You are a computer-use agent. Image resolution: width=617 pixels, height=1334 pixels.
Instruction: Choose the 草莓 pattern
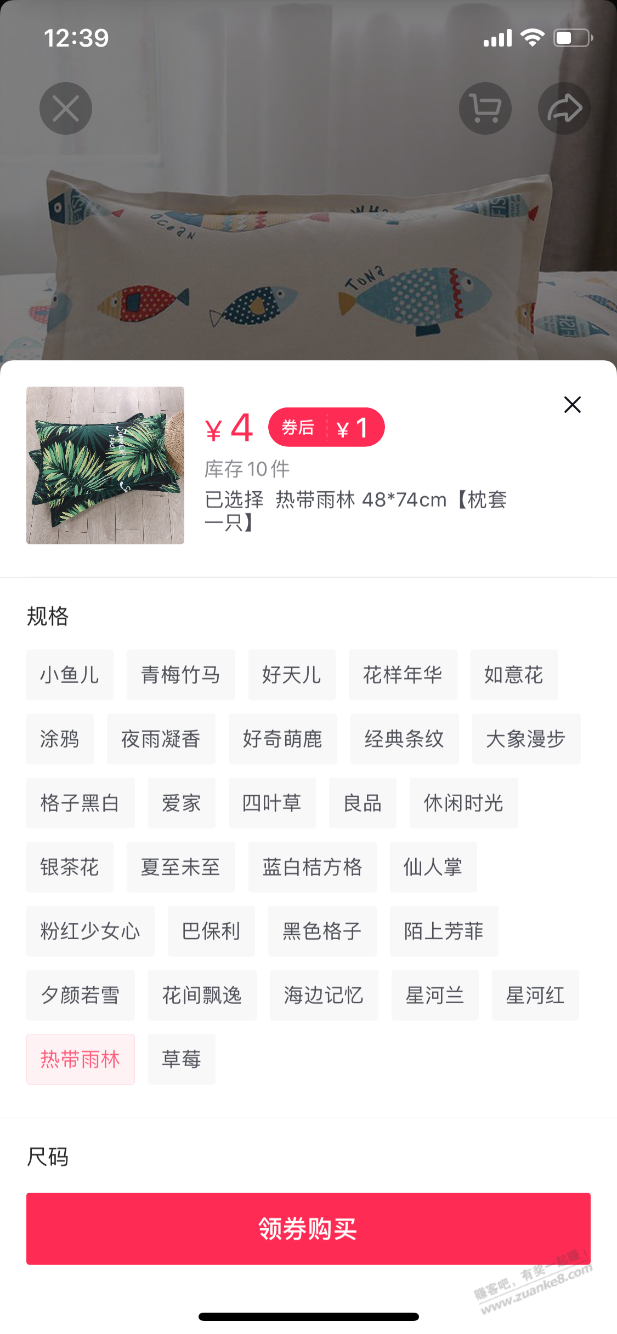pos(181,1059)
